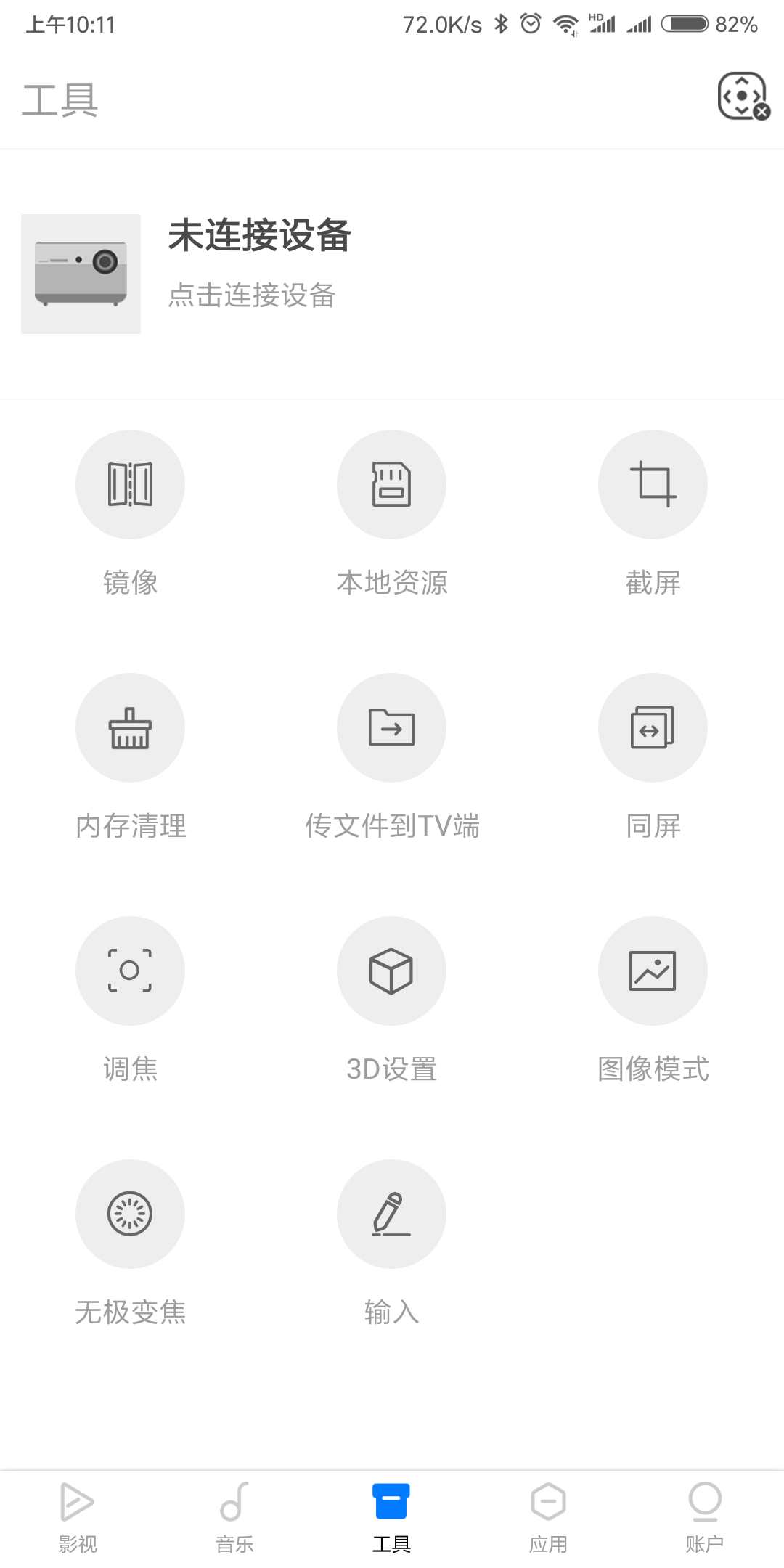Open 无极变焦 stepless zoom

click(130, 1214)
